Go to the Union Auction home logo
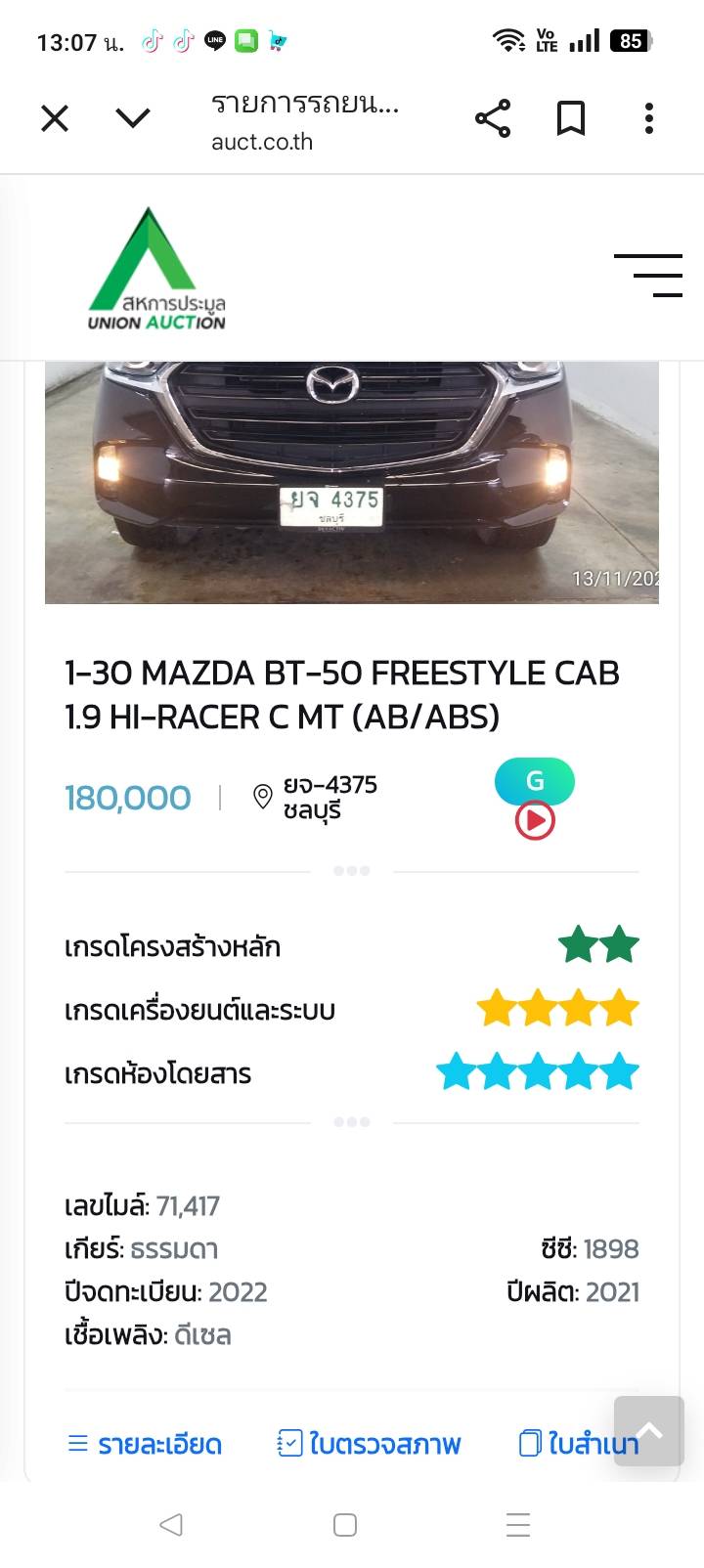 pos(156,269)
